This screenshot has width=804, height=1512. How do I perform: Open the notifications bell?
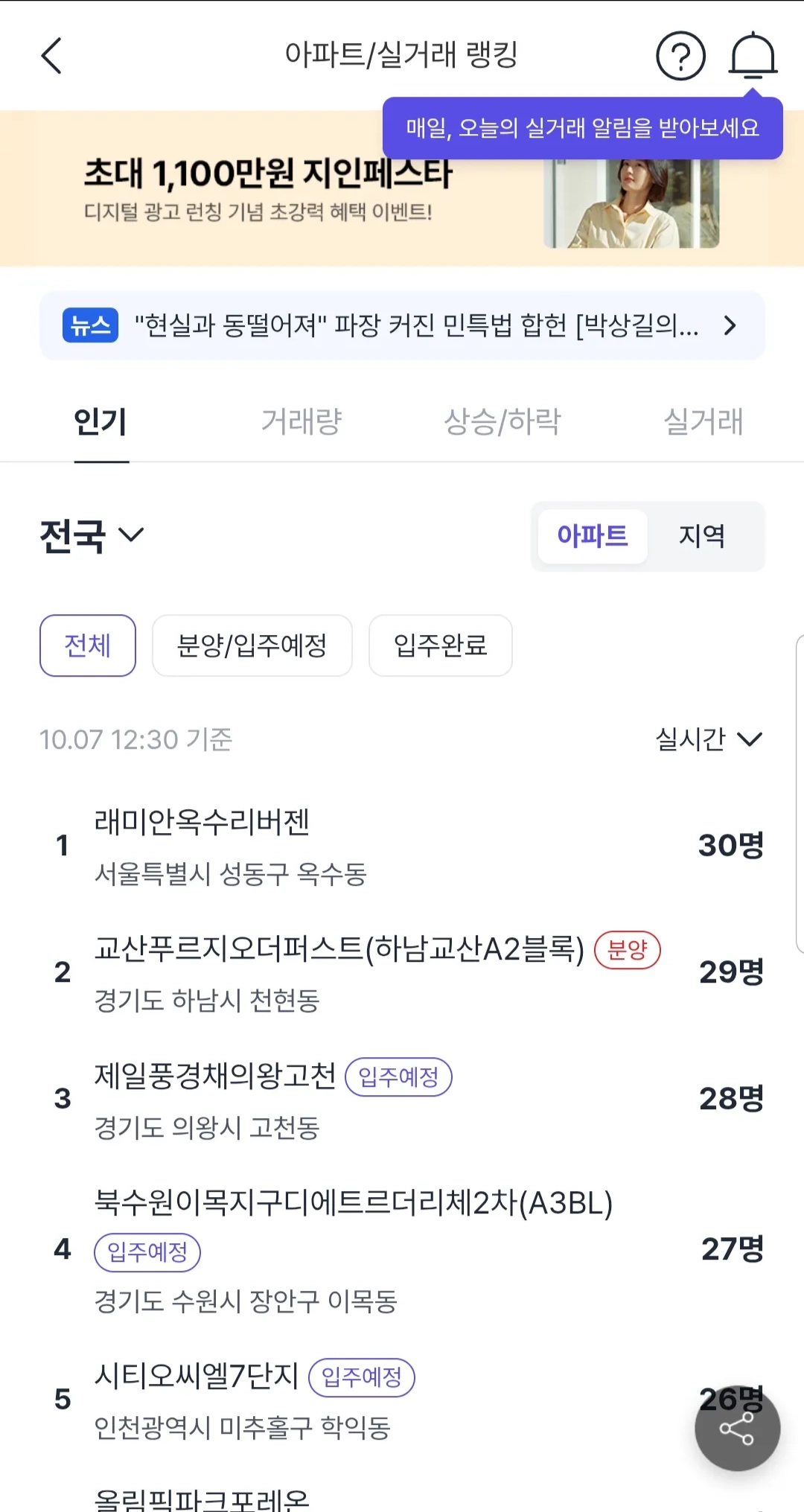753,56
